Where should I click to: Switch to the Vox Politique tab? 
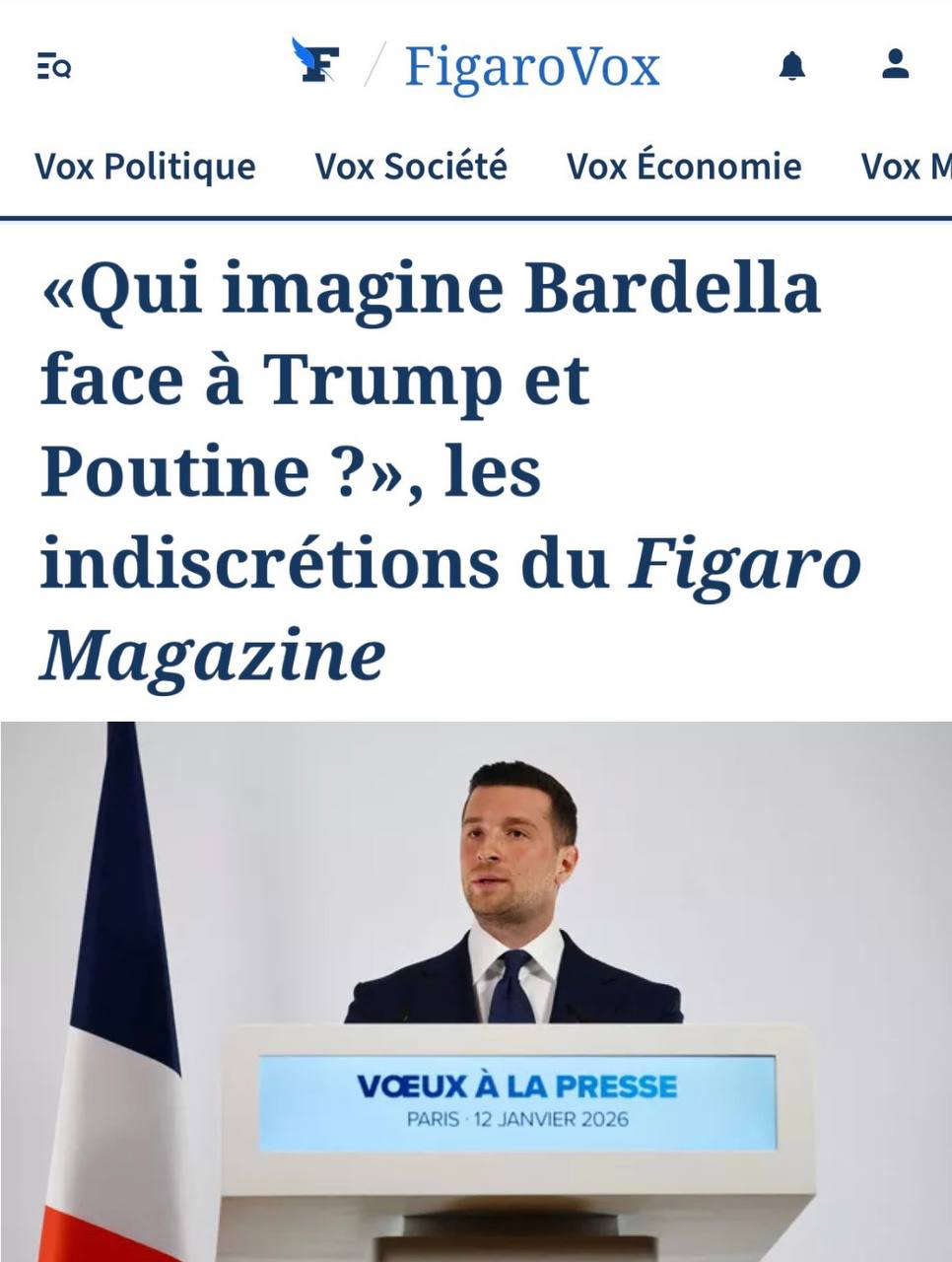tap(145, 166)
